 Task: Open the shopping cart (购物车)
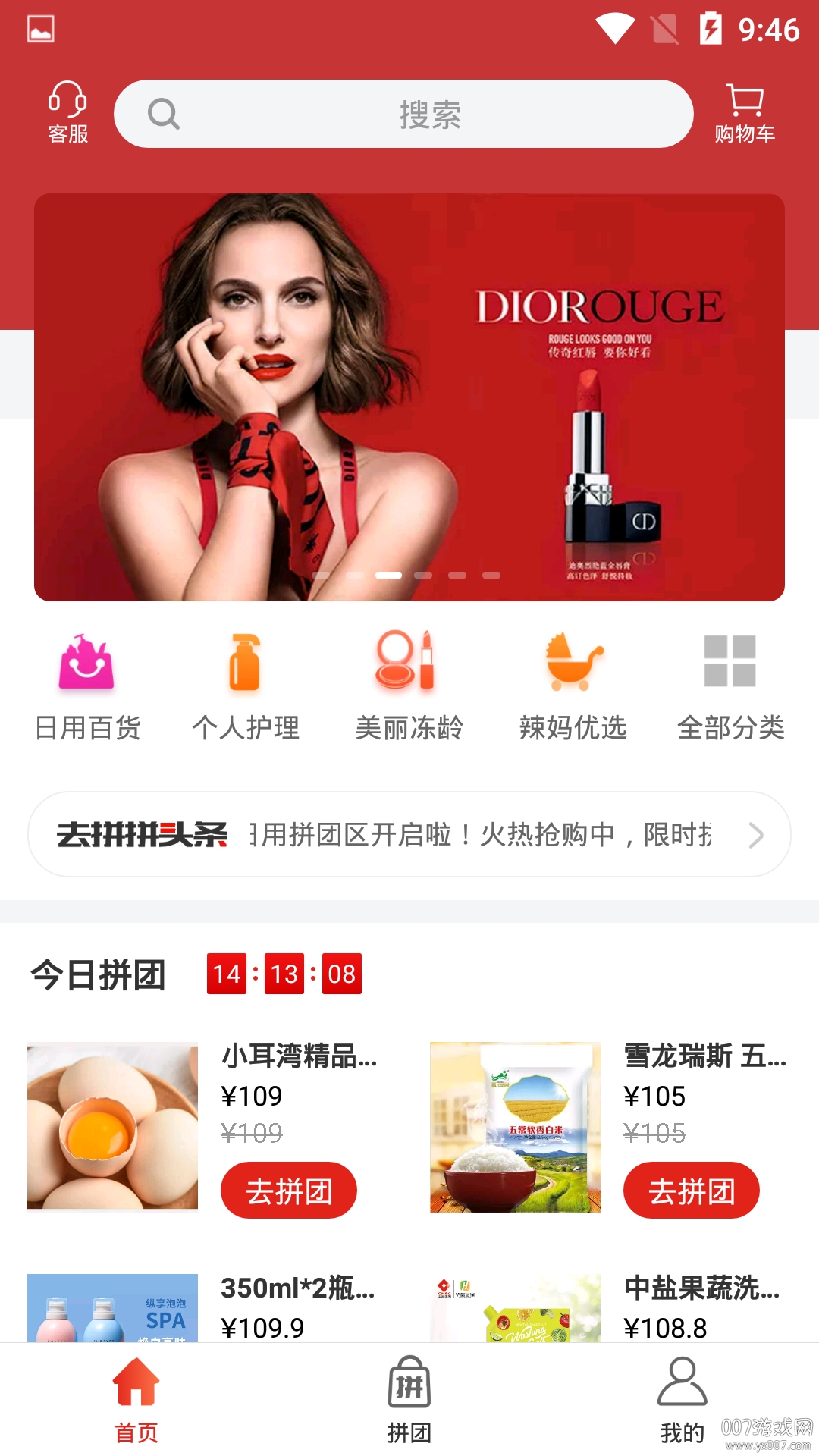744,112
